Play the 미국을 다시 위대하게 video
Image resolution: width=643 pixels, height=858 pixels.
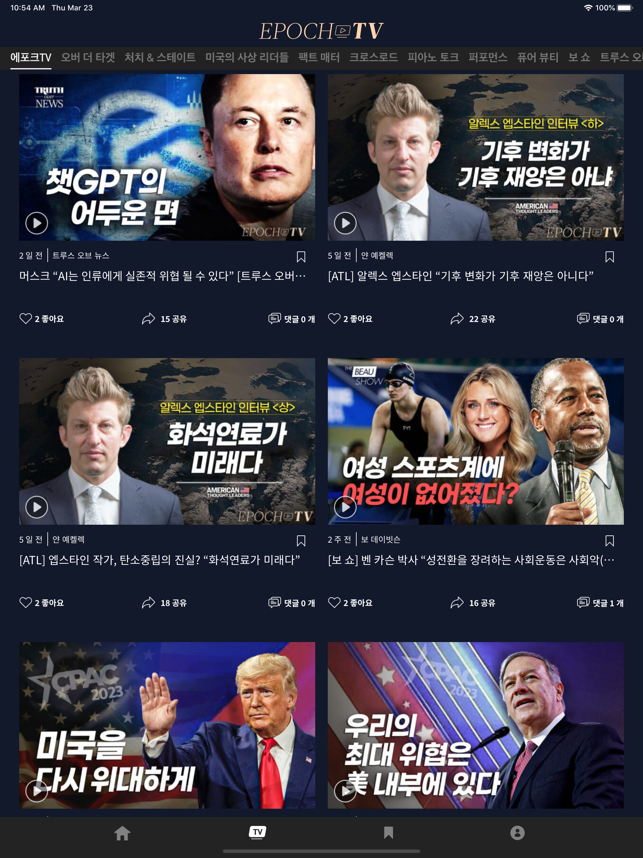(x=37, y=791)
